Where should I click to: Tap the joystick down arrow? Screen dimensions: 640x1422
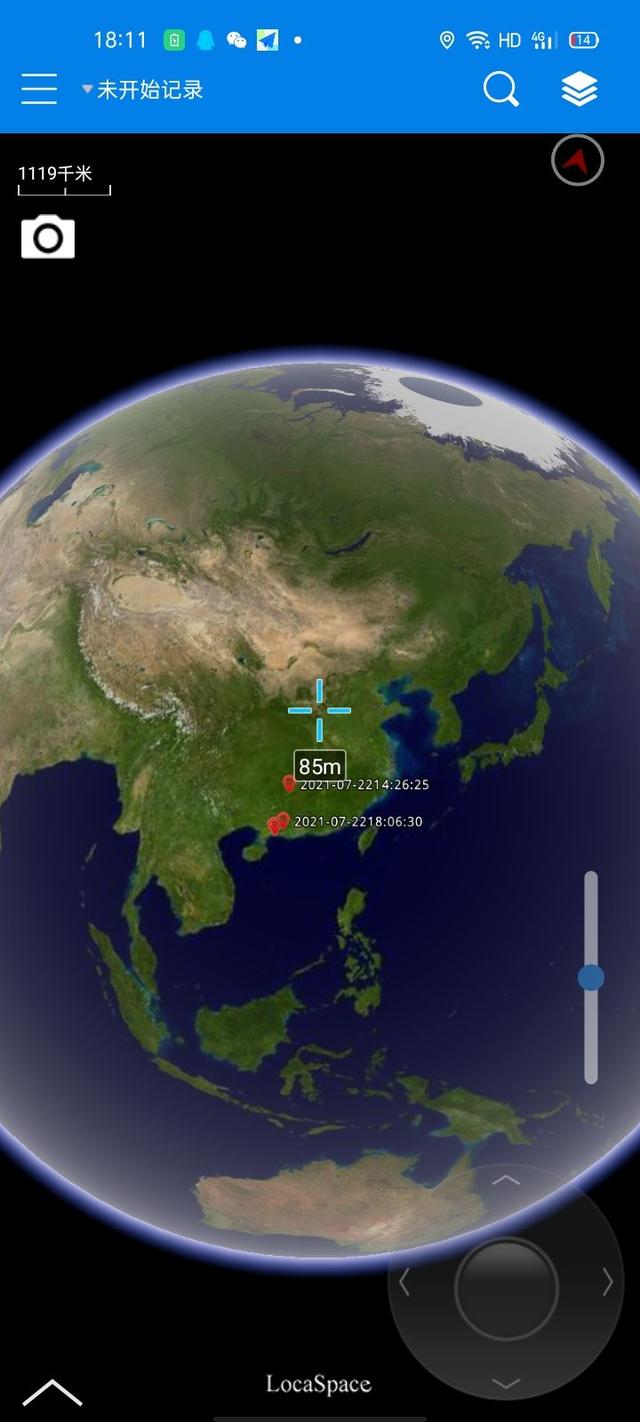506,1384
